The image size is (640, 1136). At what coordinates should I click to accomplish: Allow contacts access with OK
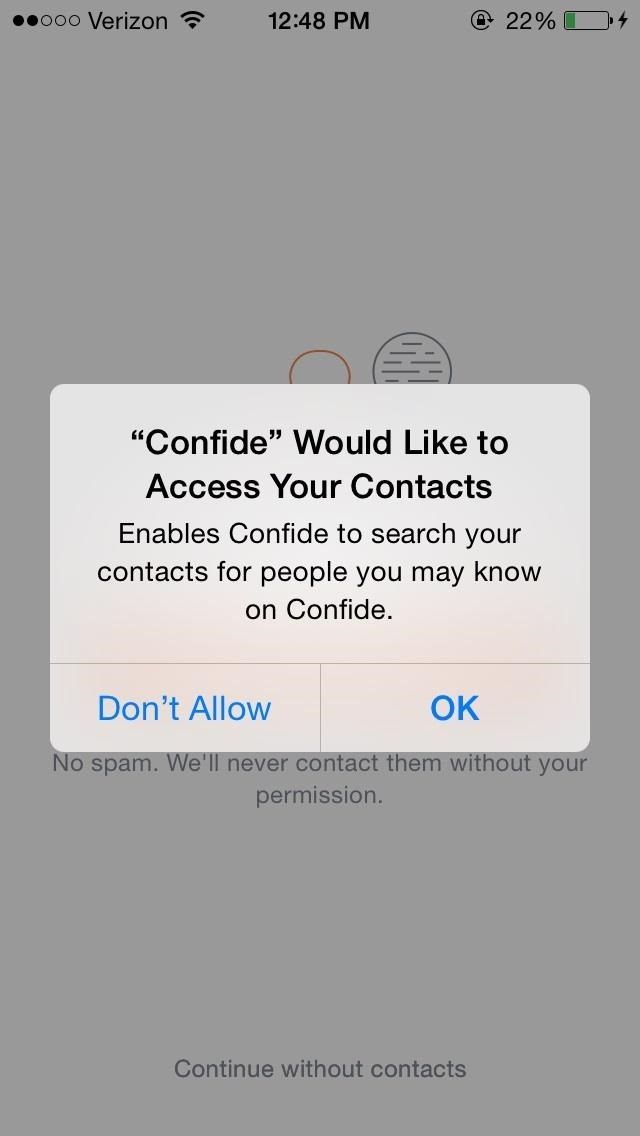(455, 708)
